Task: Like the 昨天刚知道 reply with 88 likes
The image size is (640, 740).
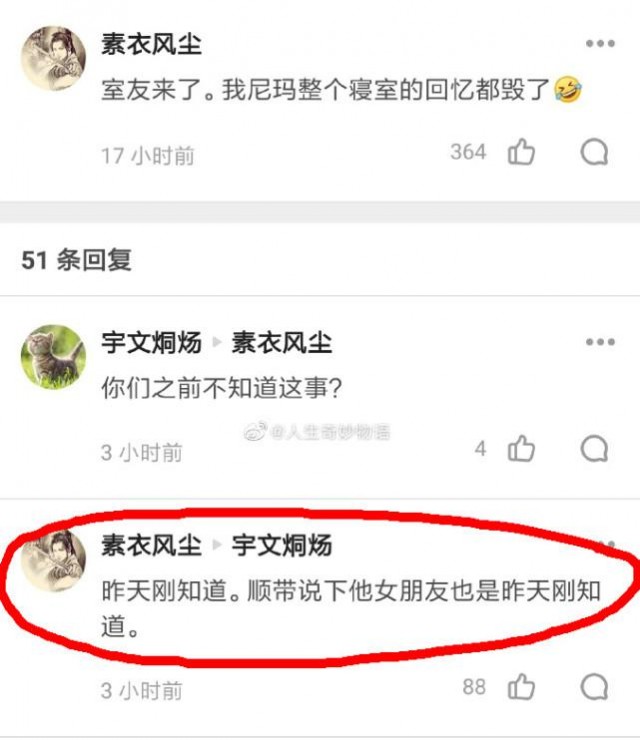Action: 521,687
